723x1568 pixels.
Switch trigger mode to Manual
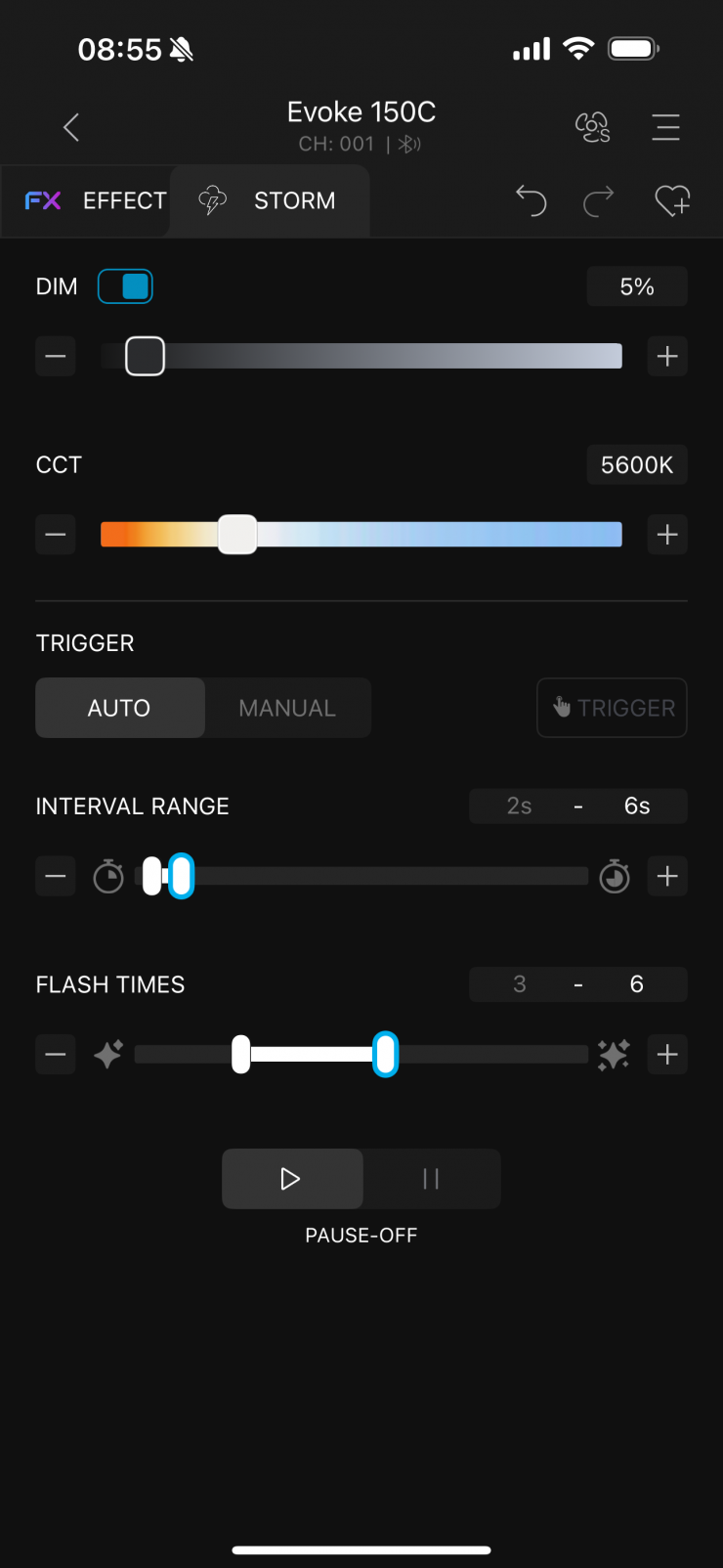287,708
